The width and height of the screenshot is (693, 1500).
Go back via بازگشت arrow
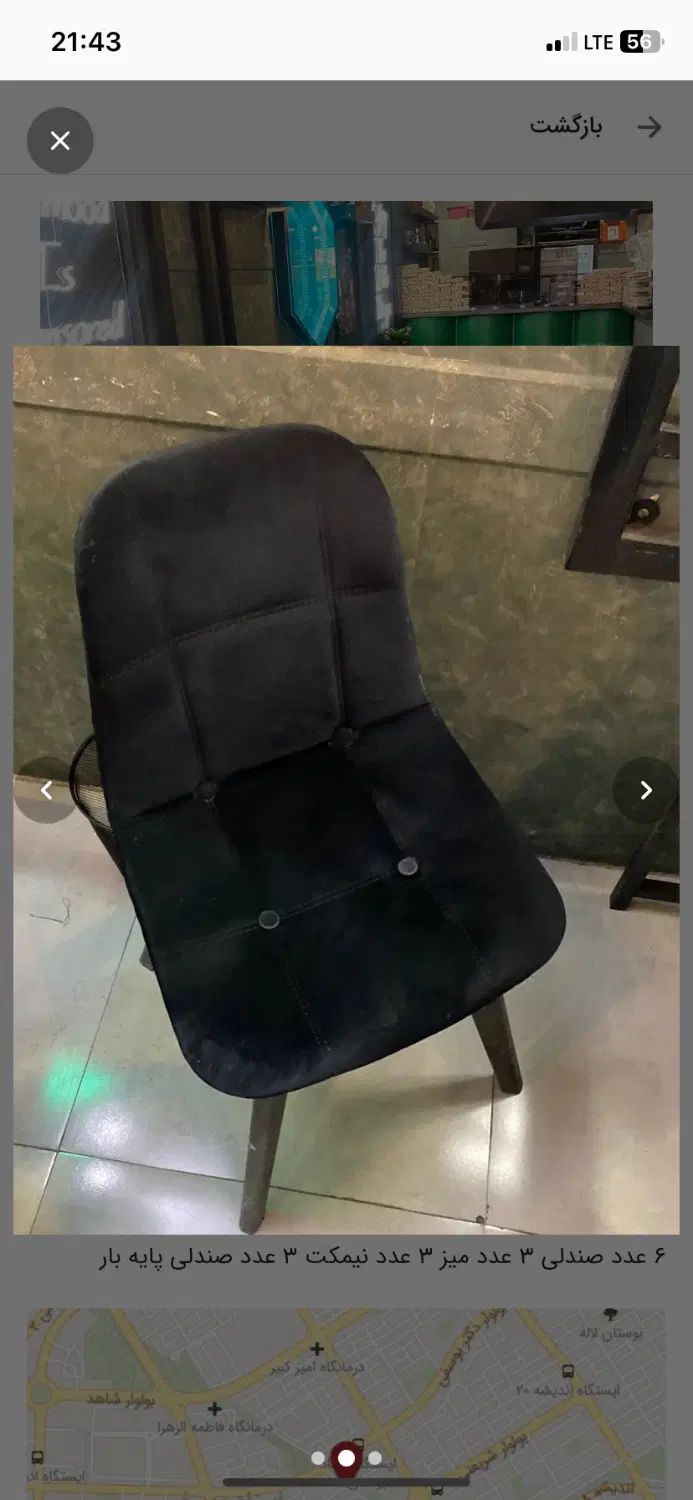tap(649, 127)
